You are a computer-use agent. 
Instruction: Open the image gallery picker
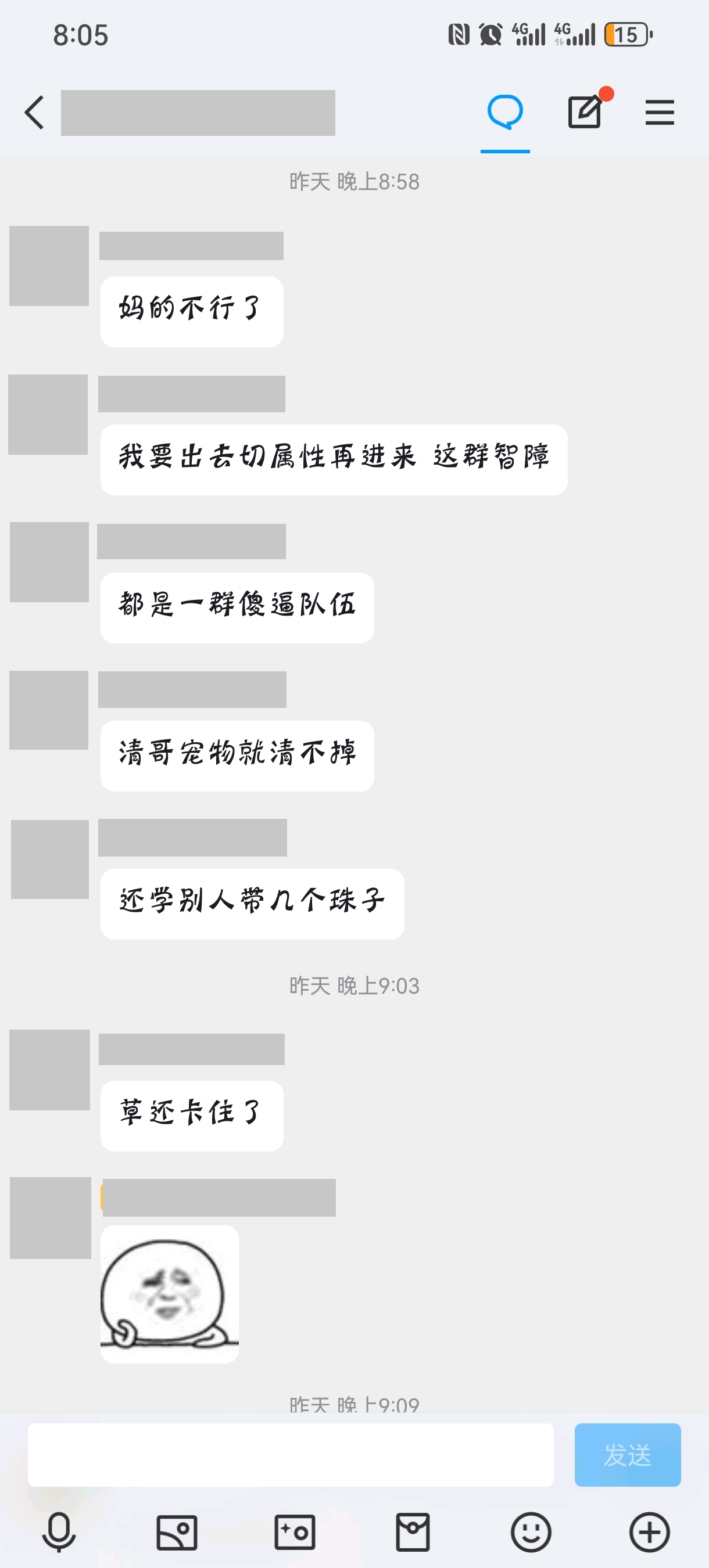click(x=177, y=1531)
